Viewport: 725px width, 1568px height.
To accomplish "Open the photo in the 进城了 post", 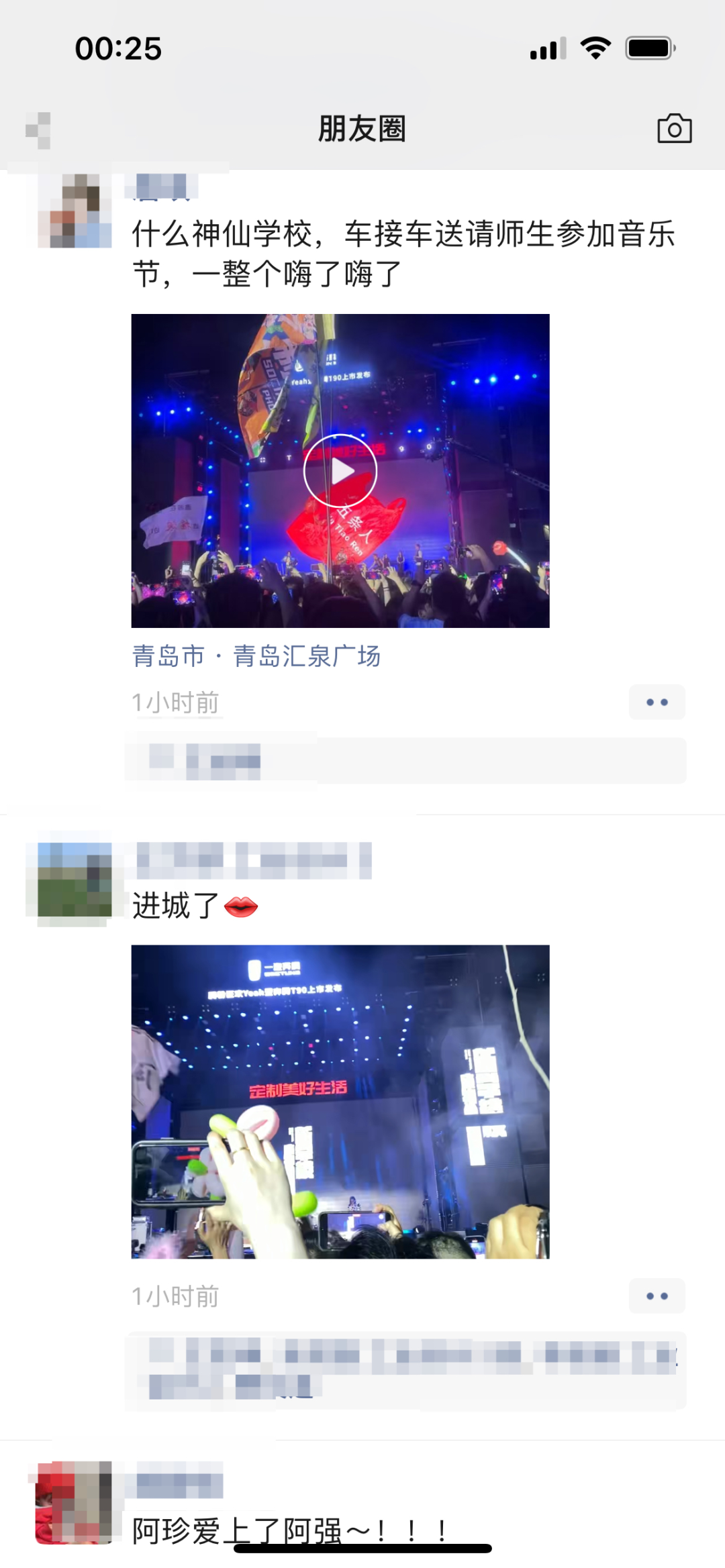I will (340, 1101).
